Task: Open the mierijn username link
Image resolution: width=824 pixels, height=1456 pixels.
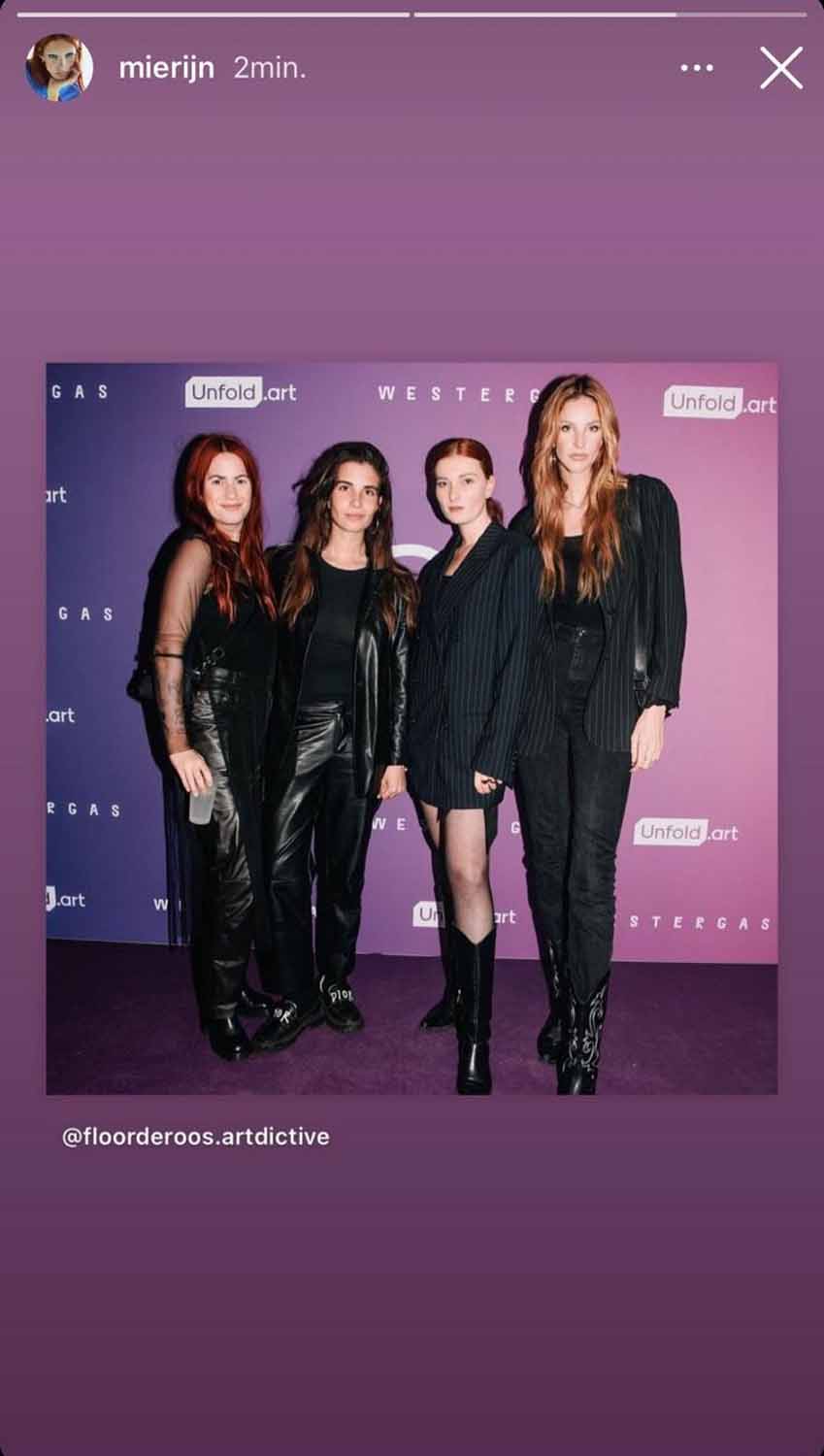Action: 166,68
